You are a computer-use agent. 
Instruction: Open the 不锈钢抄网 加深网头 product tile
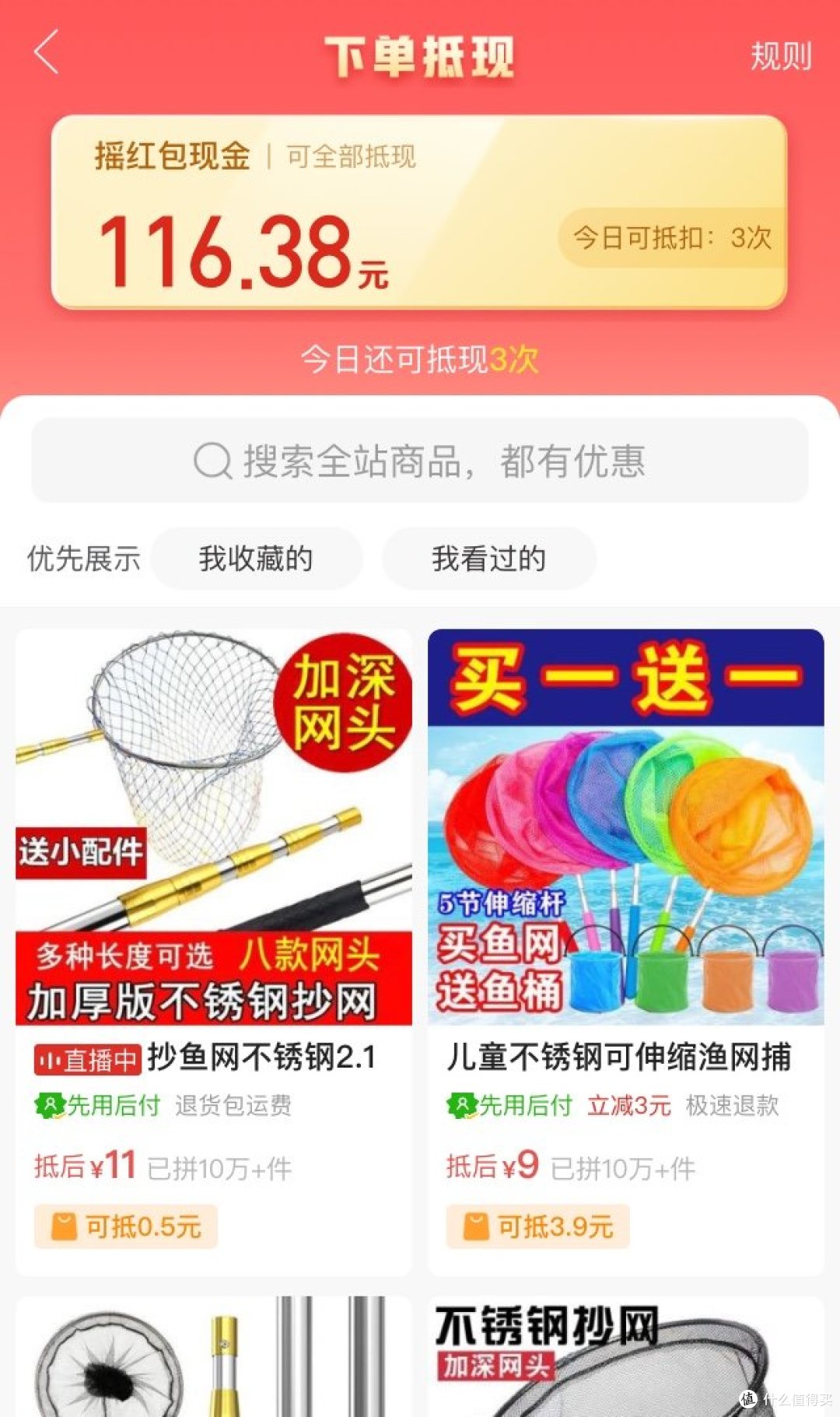(626, 1356)
